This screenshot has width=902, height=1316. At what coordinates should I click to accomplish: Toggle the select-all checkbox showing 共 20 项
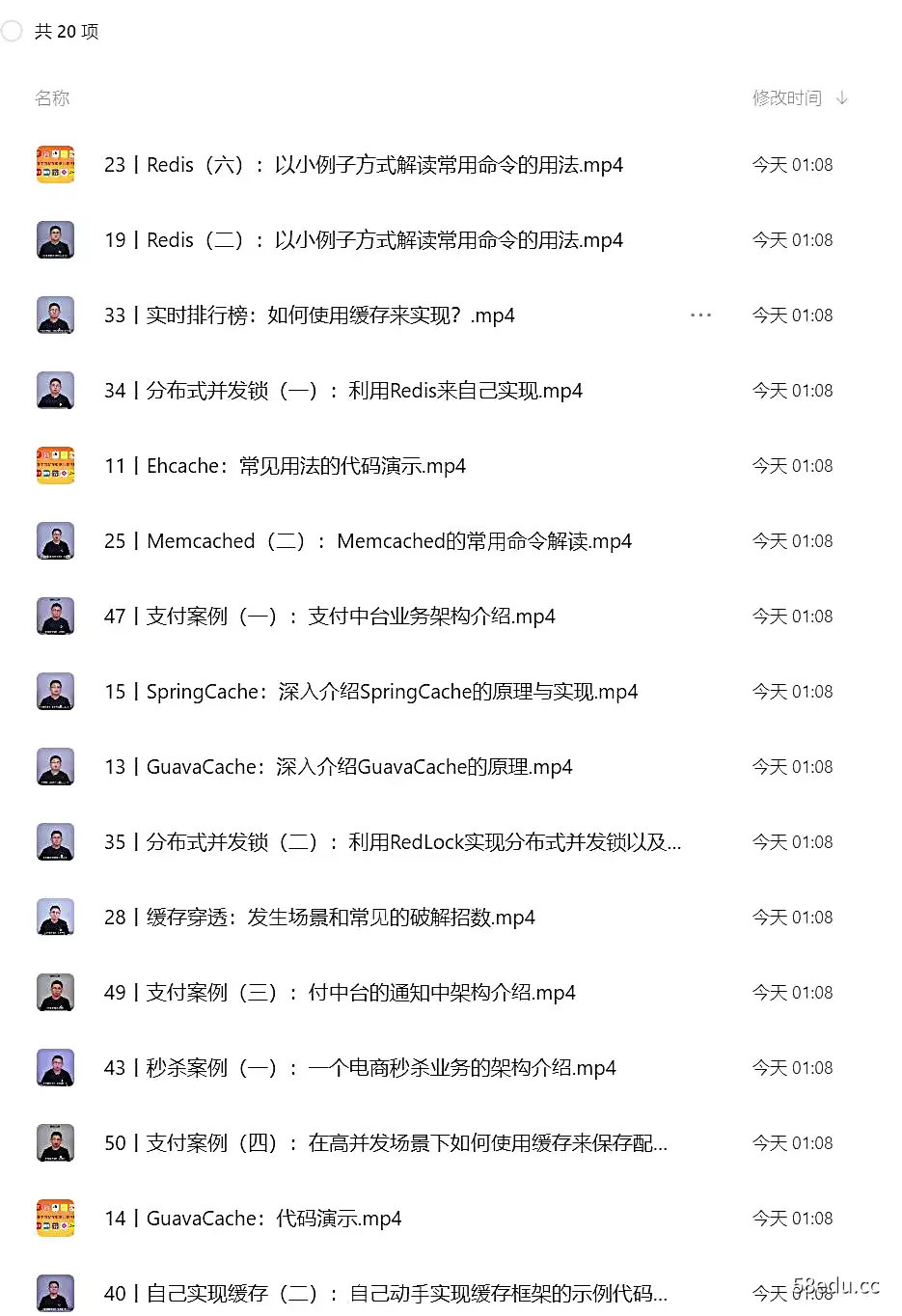pyautogui.click(x=12, y=30)
